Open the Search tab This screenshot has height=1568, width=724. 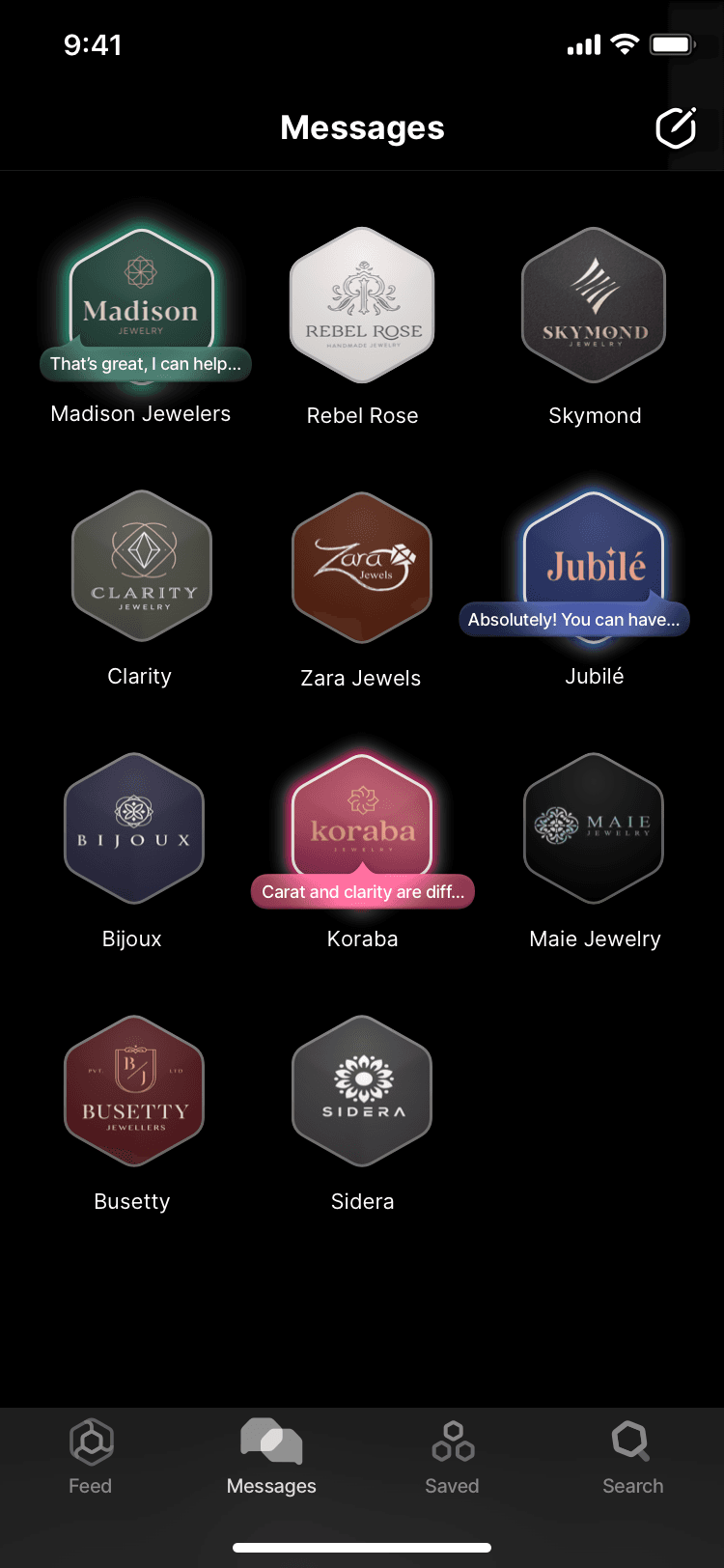[x=632, y=1458]
